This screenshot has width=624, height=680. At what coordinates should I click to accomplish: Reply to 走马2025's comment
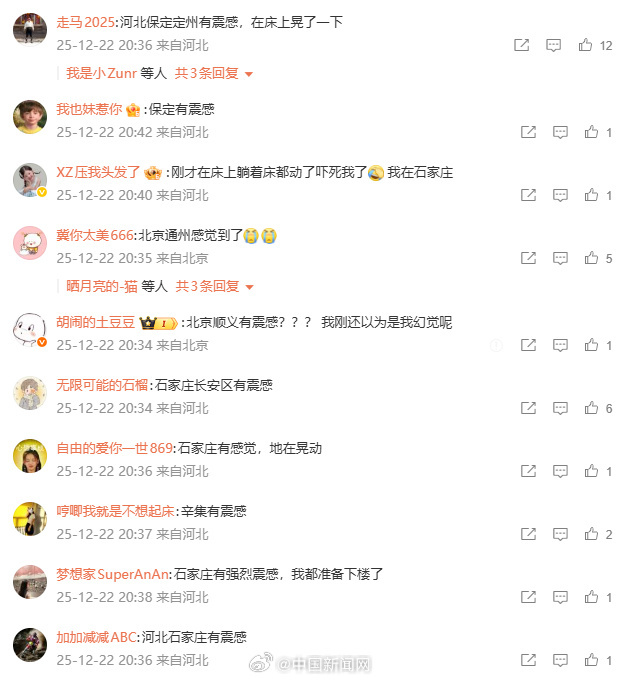554,45
